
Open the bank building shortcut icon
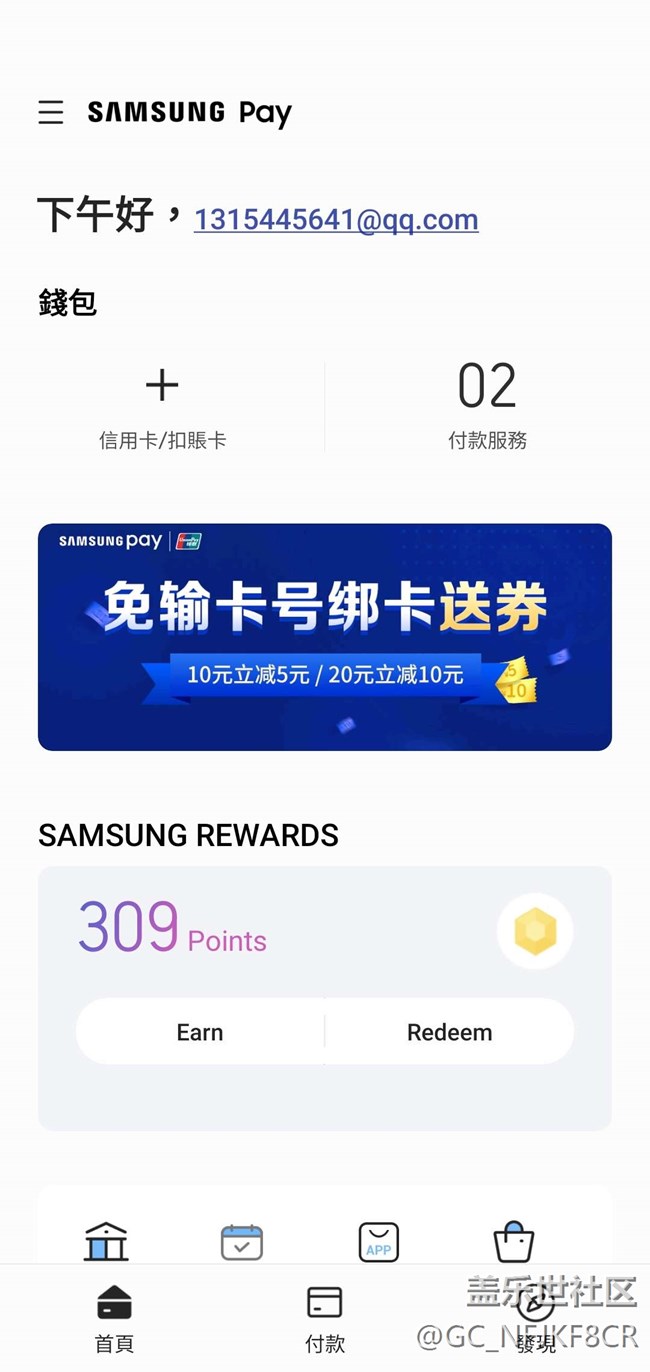pos(106,1242)
